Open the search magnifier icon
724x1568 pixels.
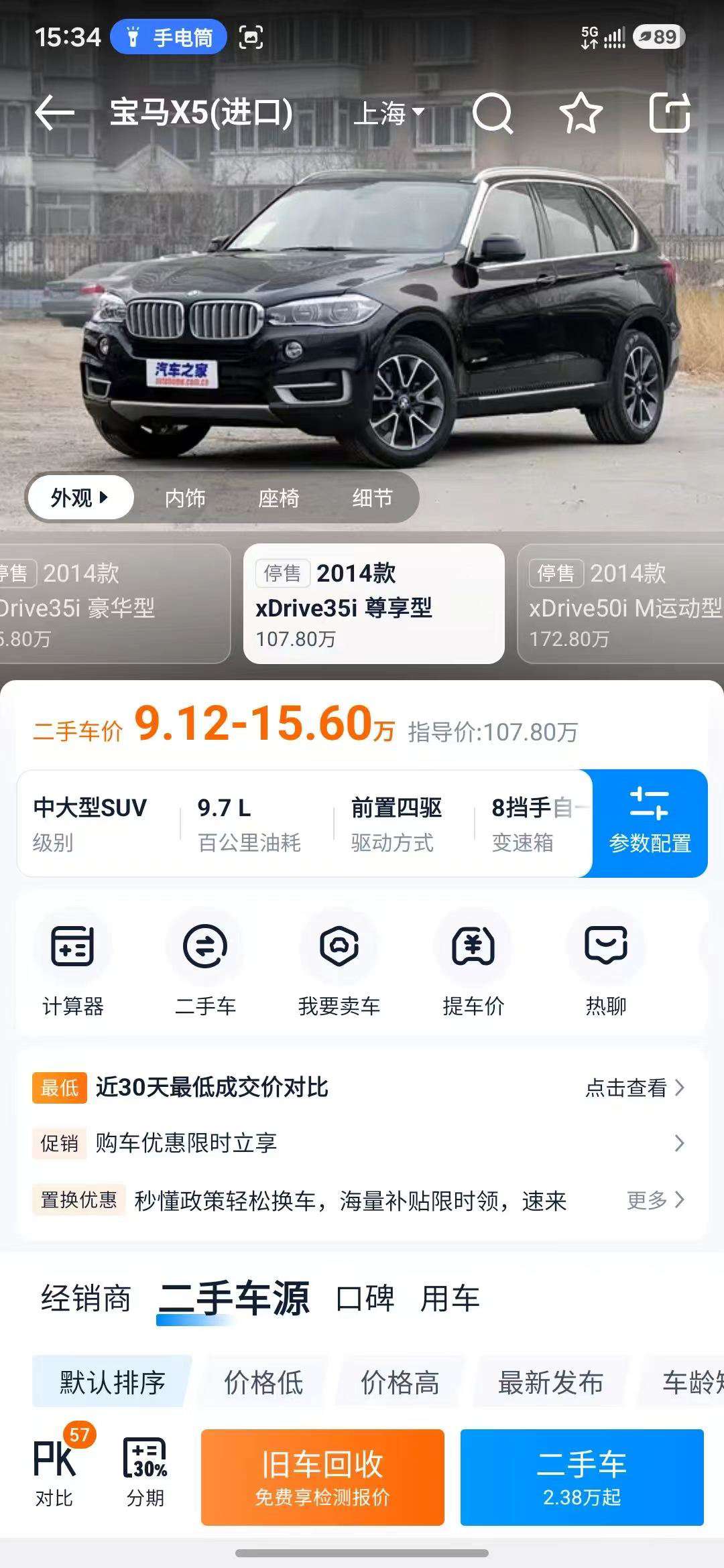(x=493, y=113)
